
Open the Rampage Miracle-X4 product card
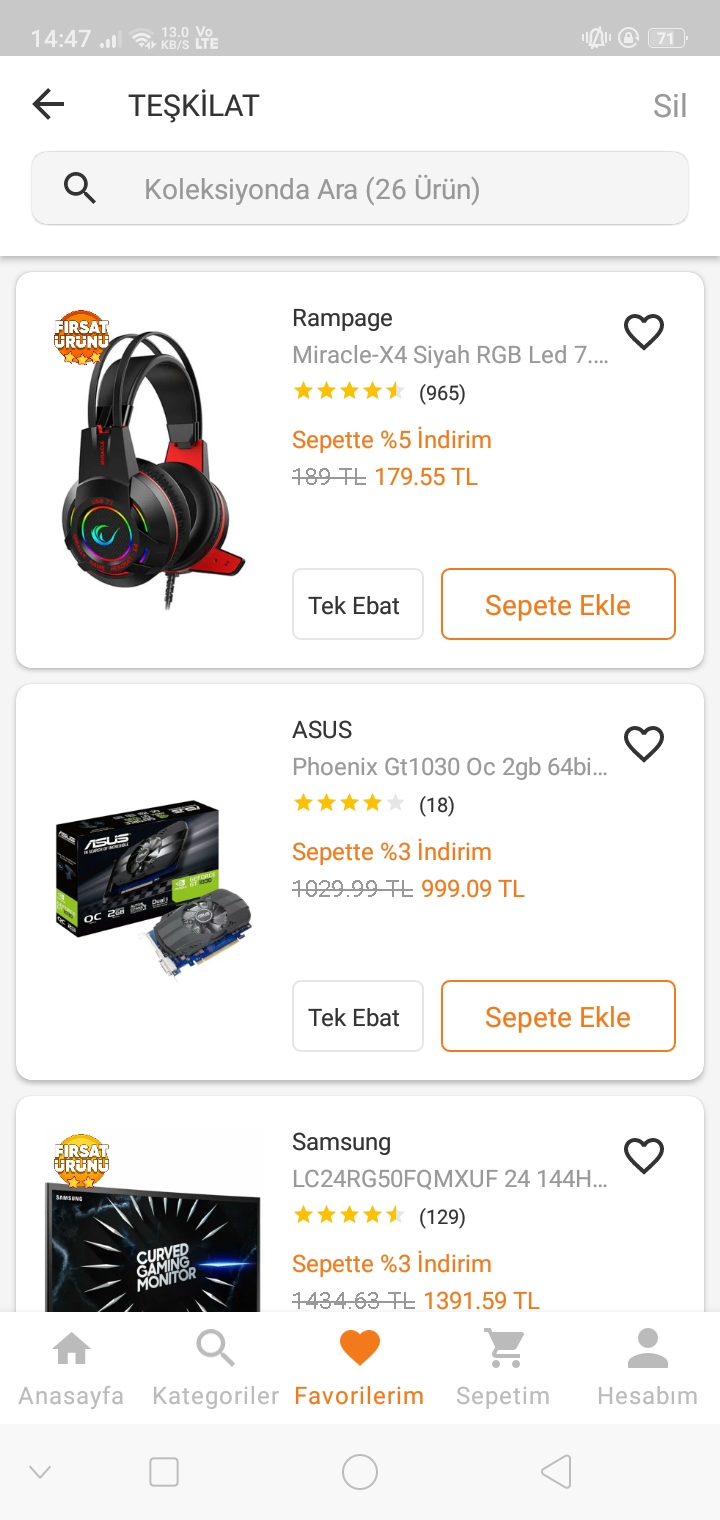(x=450, y=354)
